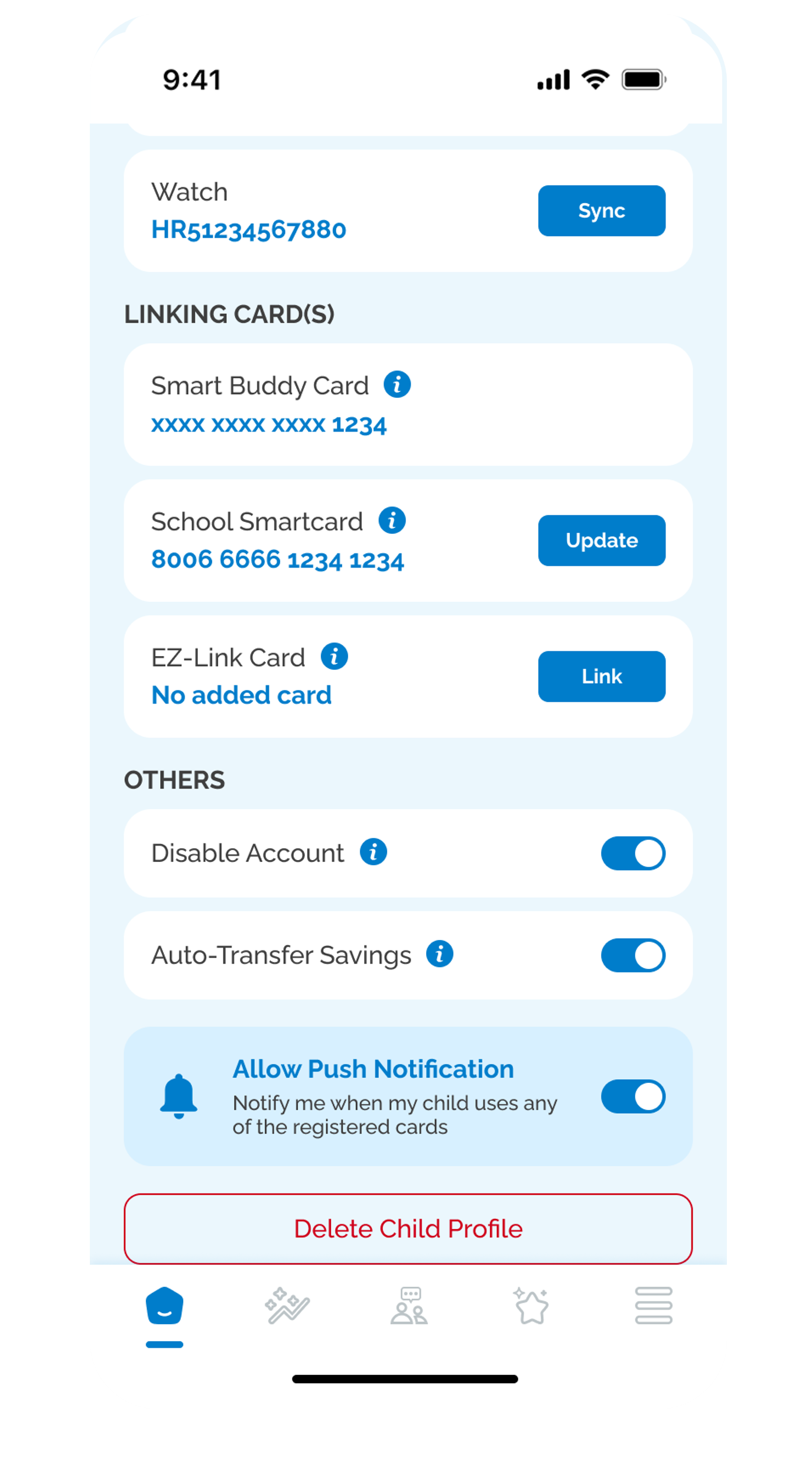The height and width of the screenshot is (1463, 812).
Task: Go to the star rewards tab
Action: click(x=531, y=1306)
